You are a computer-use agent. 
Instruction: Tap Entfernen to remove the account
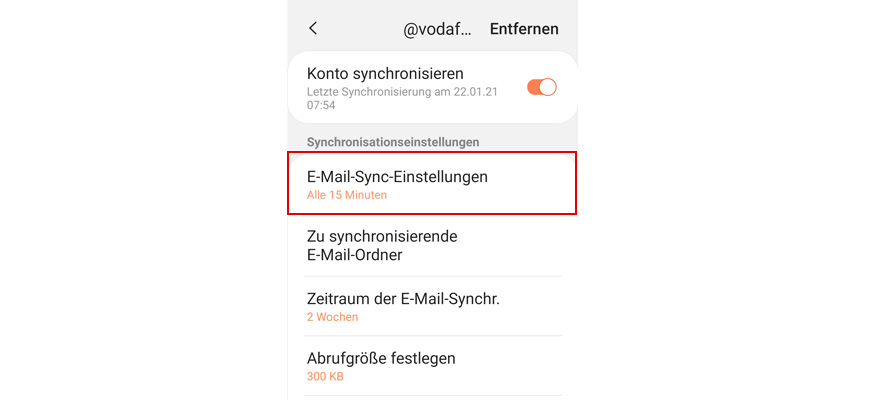coord(523,29)
